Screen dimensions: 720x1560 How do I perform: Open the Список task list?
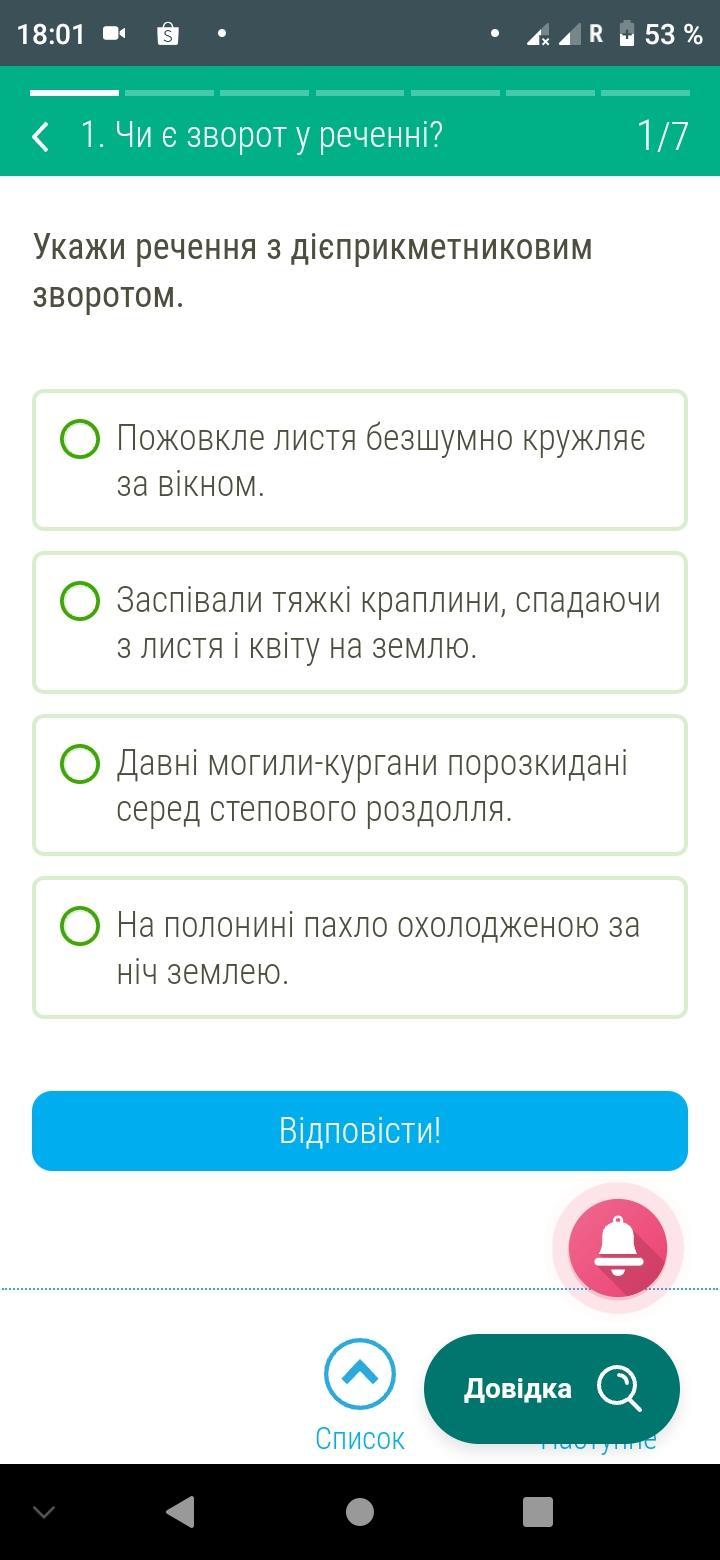(x=360, y=1395)
